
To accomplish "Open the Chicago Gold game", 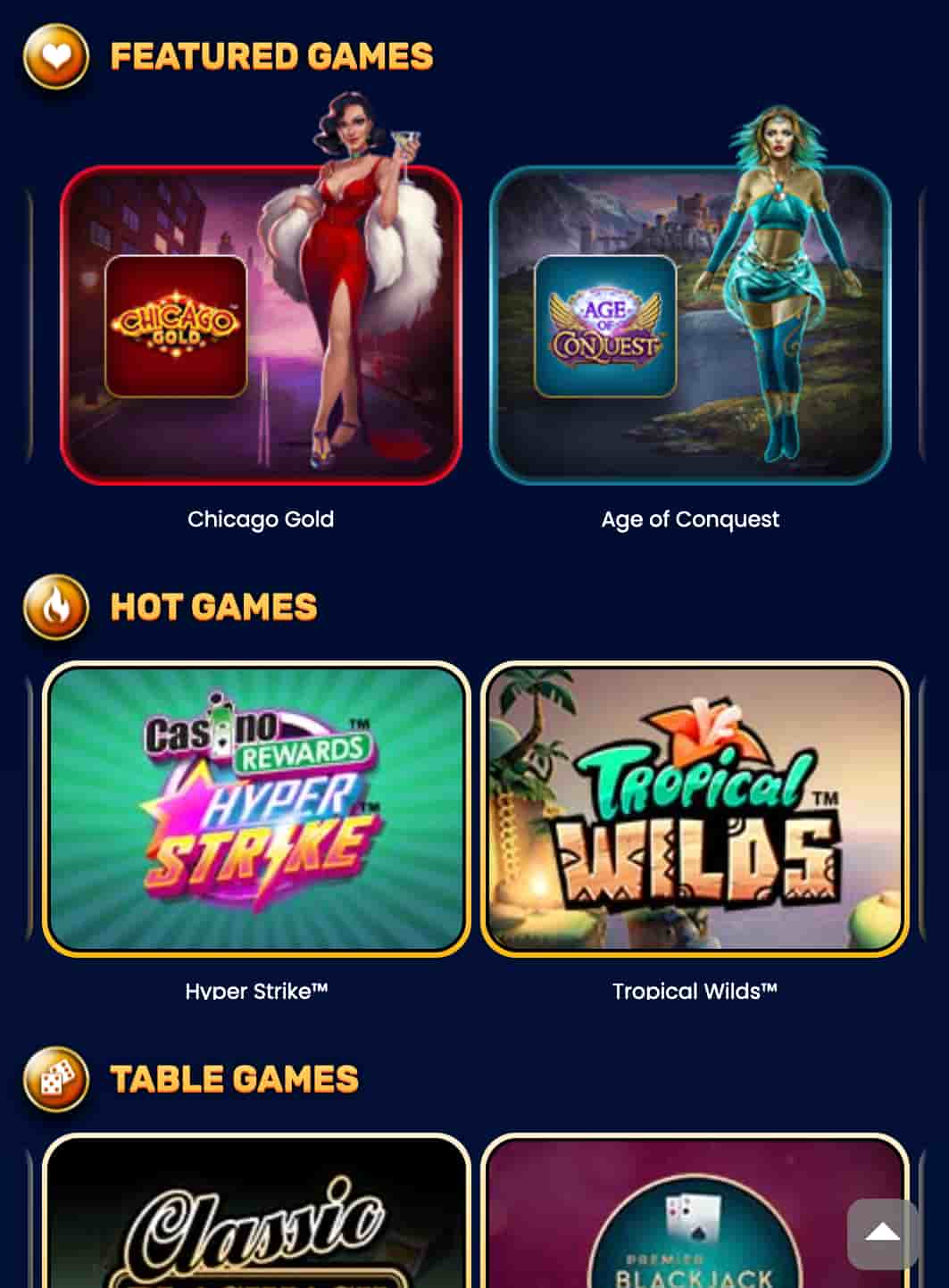I will [x=260, y=326].
